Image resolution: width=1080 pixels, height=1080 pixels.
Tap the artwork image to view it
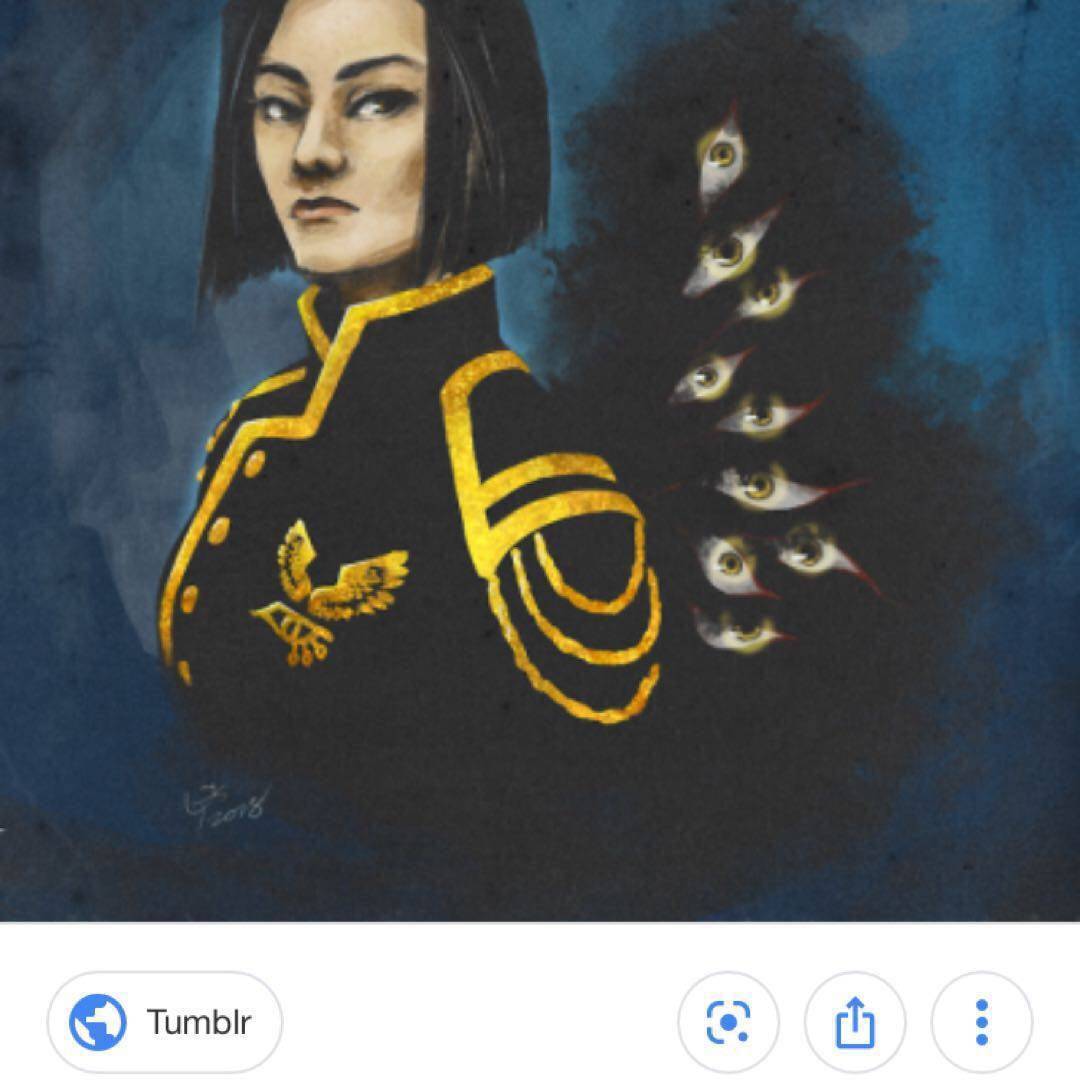[540, 460]
